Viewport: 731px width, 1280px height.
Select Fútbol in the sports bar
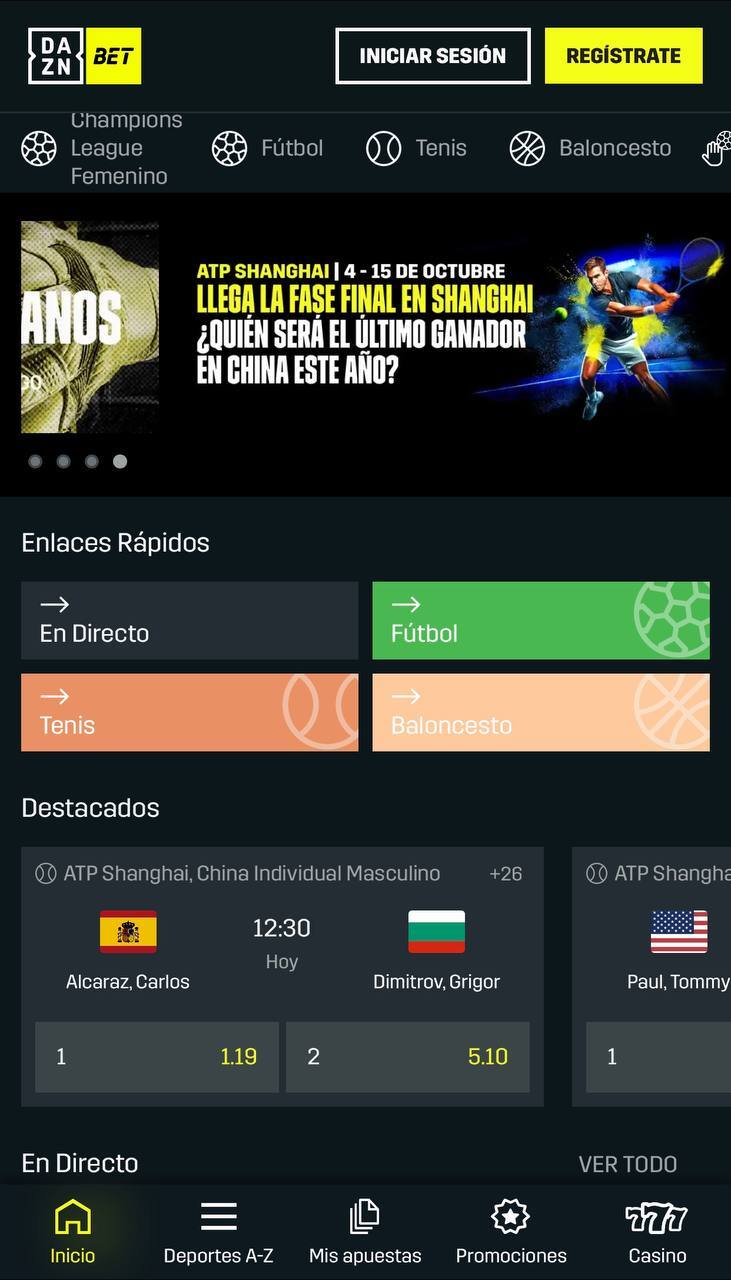(x=268, y=149)
